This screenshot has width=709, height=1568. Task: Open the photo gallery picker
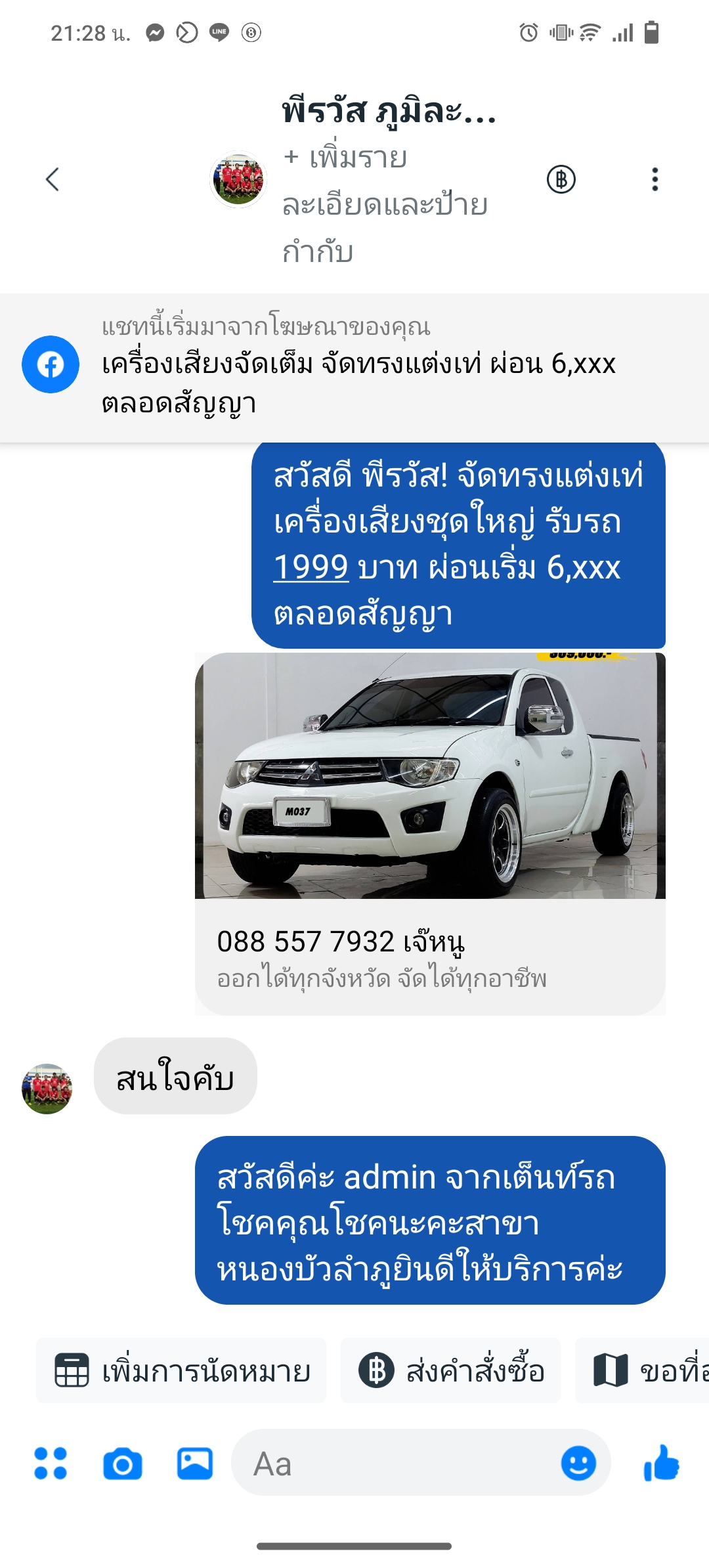pyautogui.click(x=195, y=1464)
